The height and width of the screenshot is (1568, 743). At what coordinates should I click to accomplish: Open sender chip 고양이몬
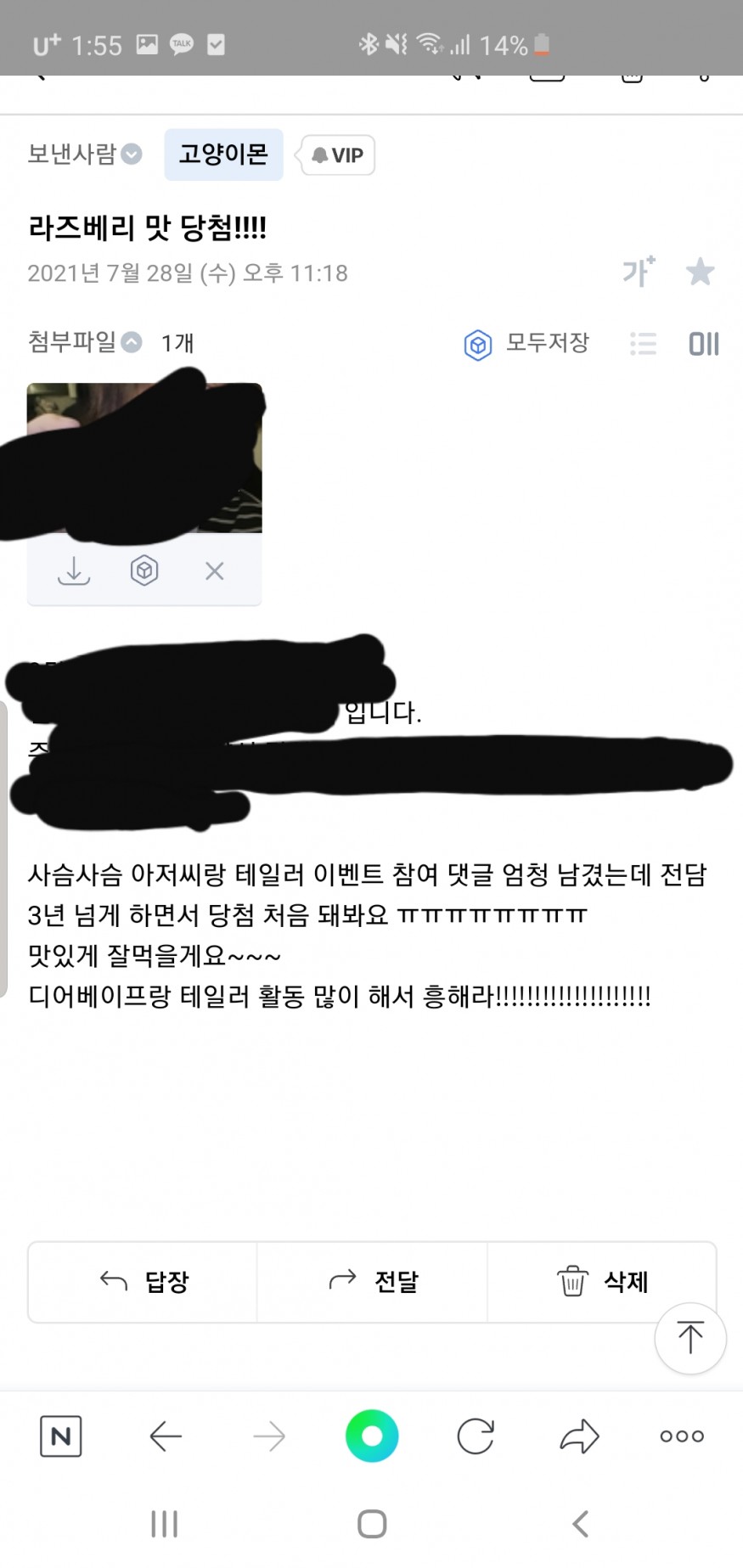click(x=223, y=155)
